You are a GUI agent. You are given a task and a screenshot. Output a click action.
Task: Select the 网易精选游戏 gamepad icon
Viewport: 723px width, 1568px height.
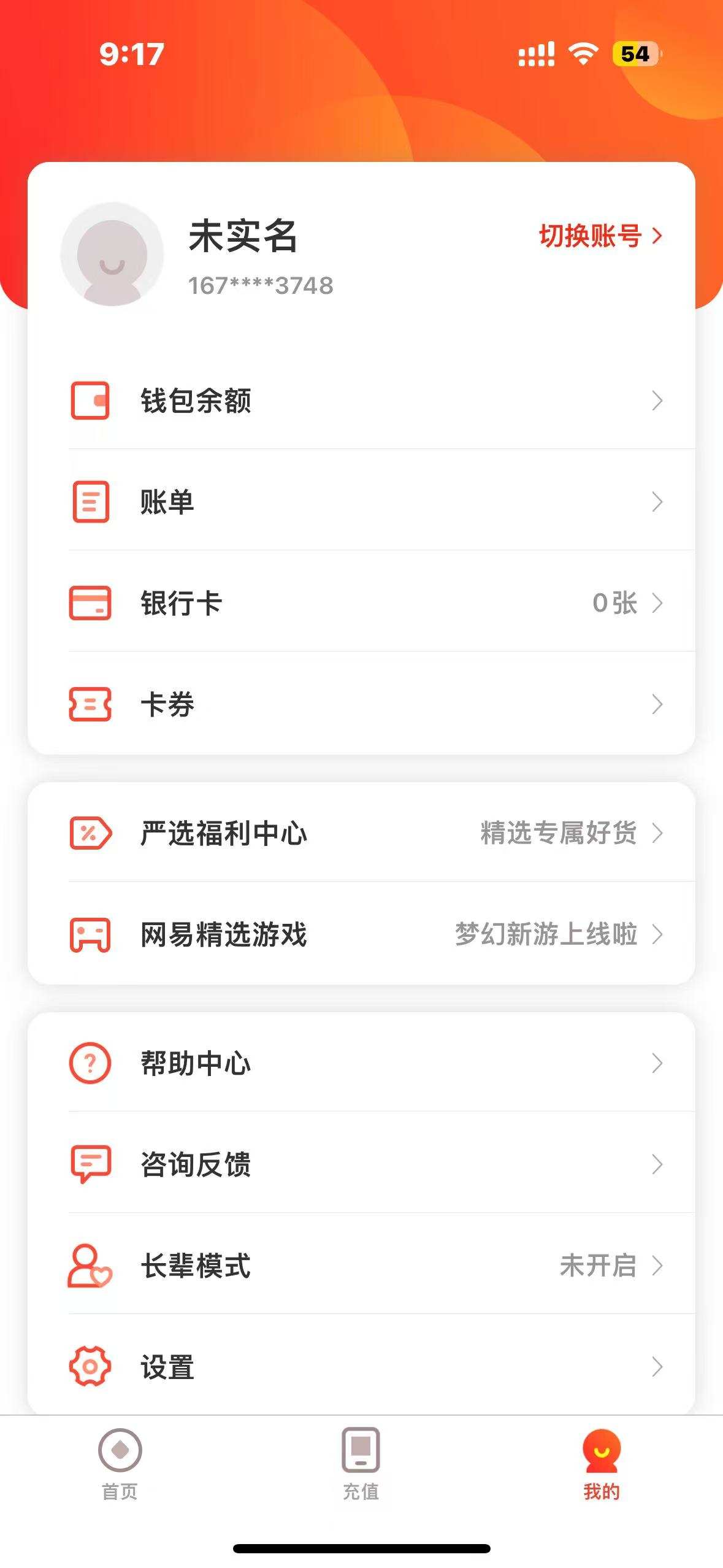pyautogui.click(x=91, y=934)
